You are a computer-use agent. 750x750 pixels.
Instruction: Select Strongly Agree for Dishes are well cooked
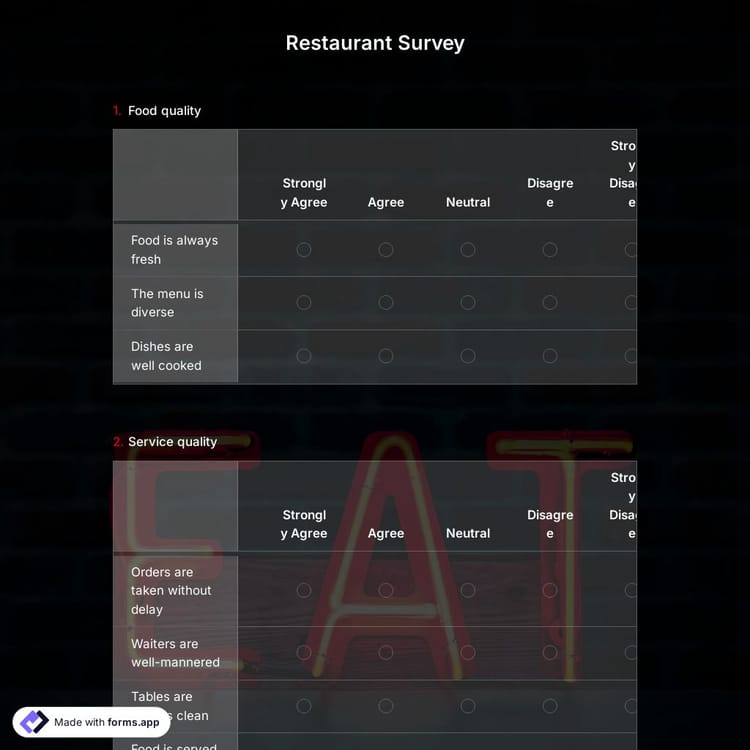coord(304,356)
